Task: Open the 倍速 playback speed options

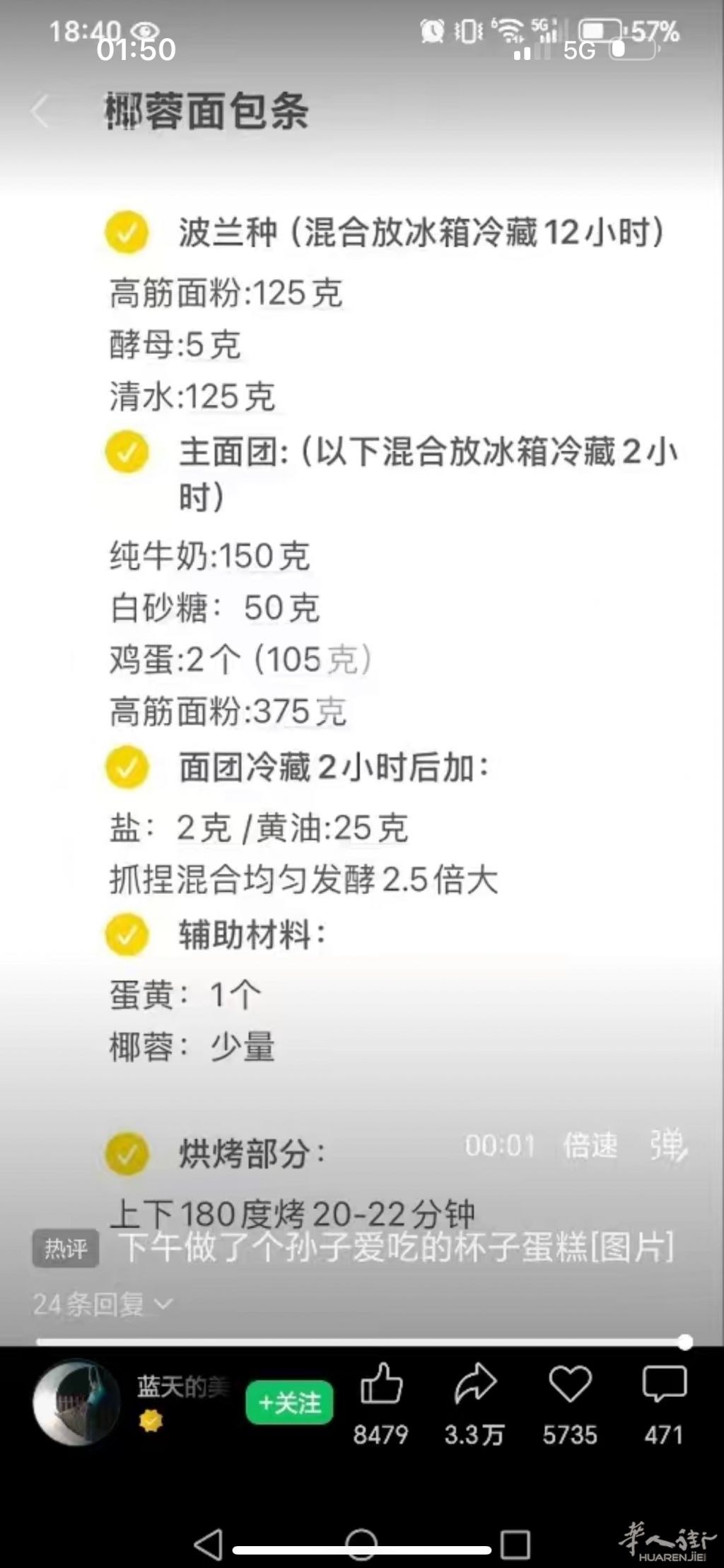Action: [590, 1145]
